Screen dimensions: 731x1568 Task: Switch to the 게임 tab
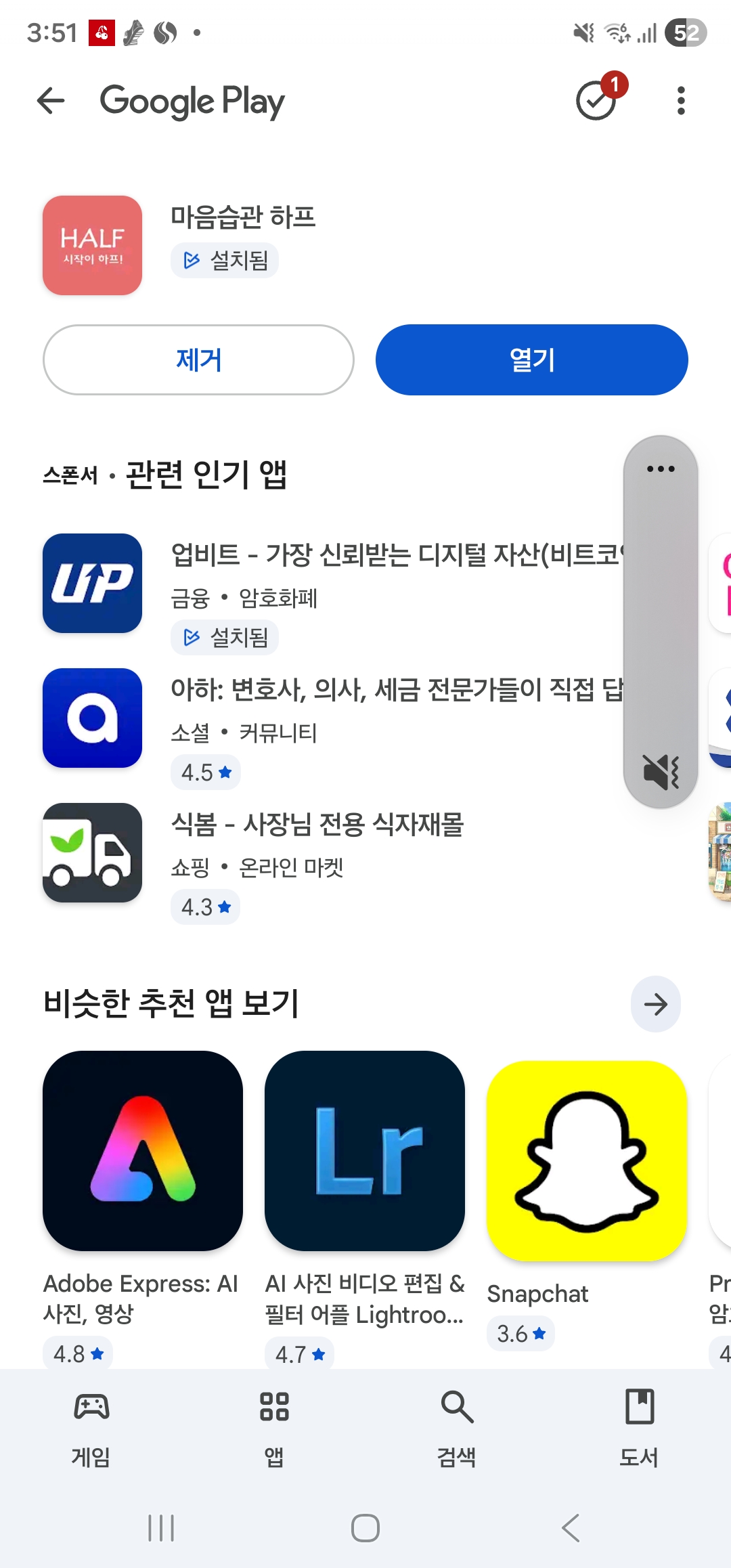tap(91, 1427)
